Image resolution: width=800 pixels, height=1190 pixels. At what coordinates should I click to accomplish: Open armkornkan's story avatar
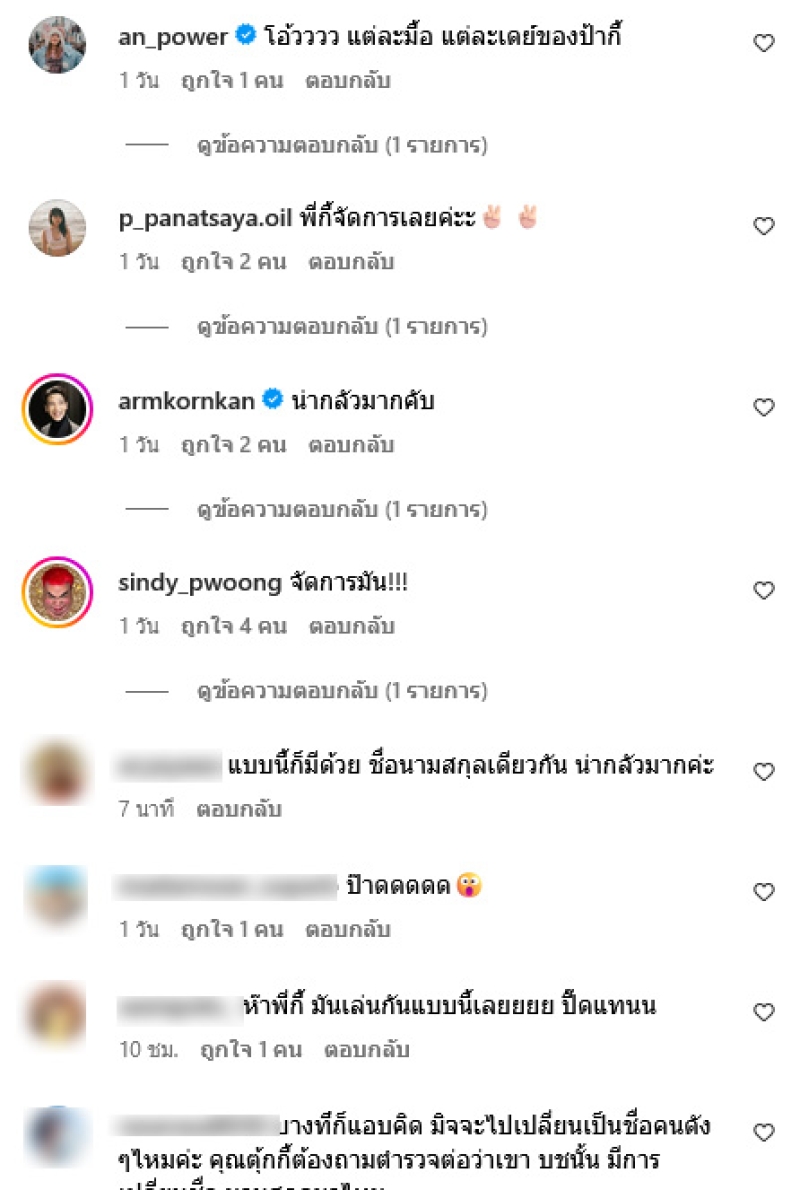57,409
